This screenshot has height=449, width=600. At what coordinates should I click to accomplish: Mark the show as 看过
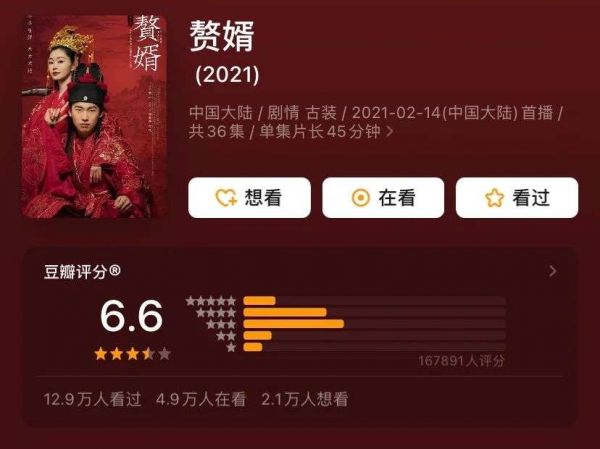point(516,198)
